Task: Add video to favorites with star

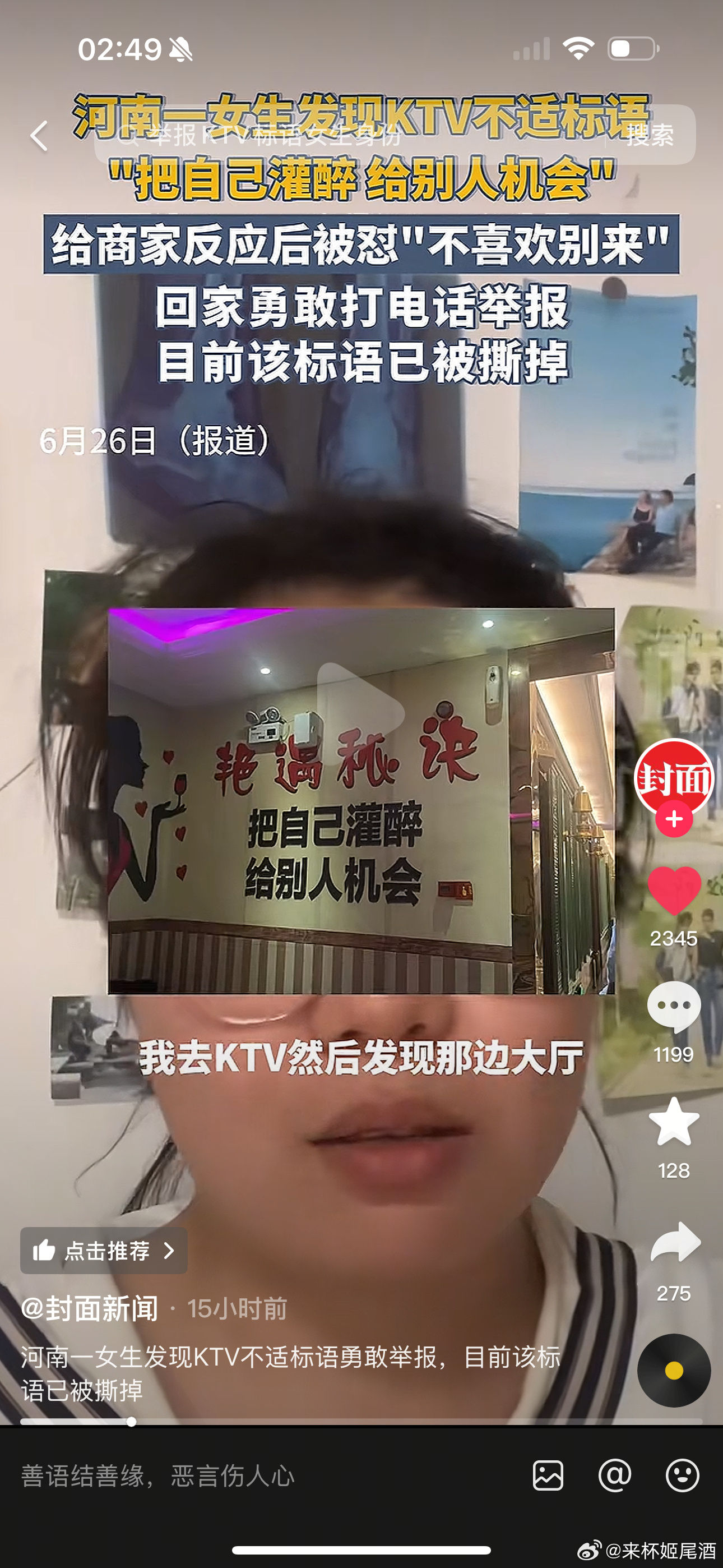Action: coord(674,1122)
